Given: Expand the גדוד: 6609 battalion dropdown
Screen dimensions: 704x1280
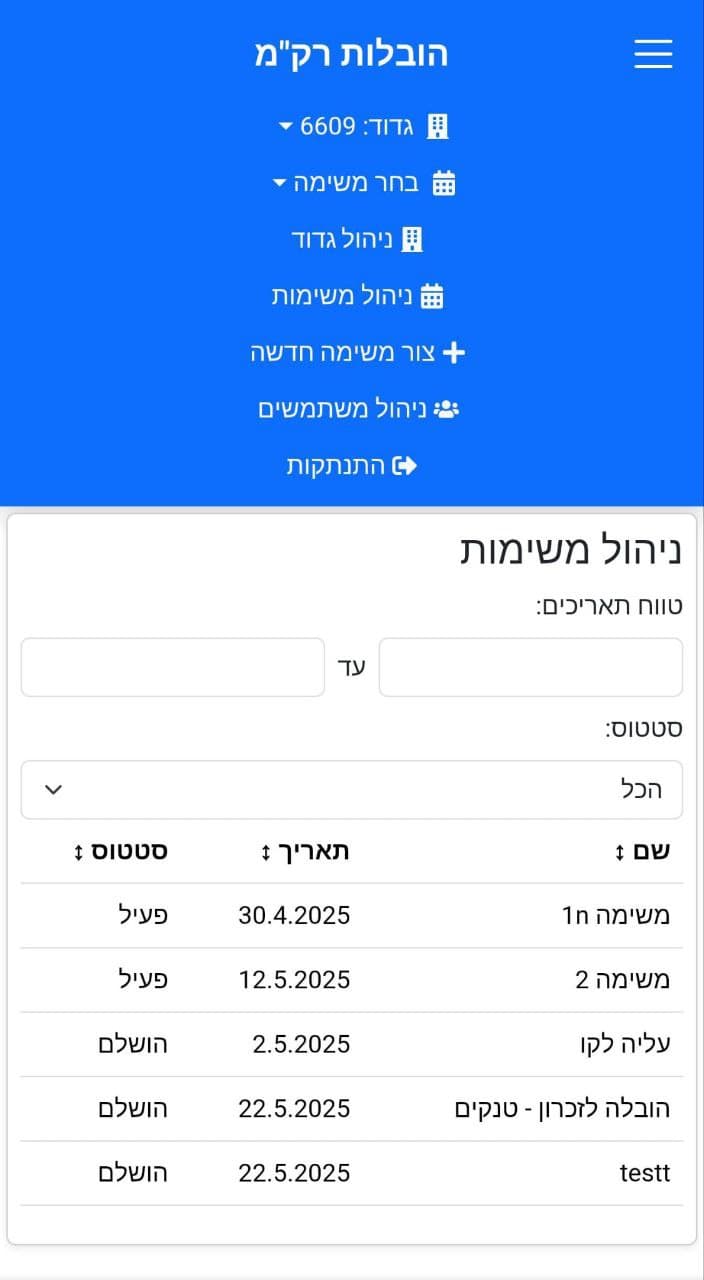Looking at the screenshot, I should tap(363, 126).
